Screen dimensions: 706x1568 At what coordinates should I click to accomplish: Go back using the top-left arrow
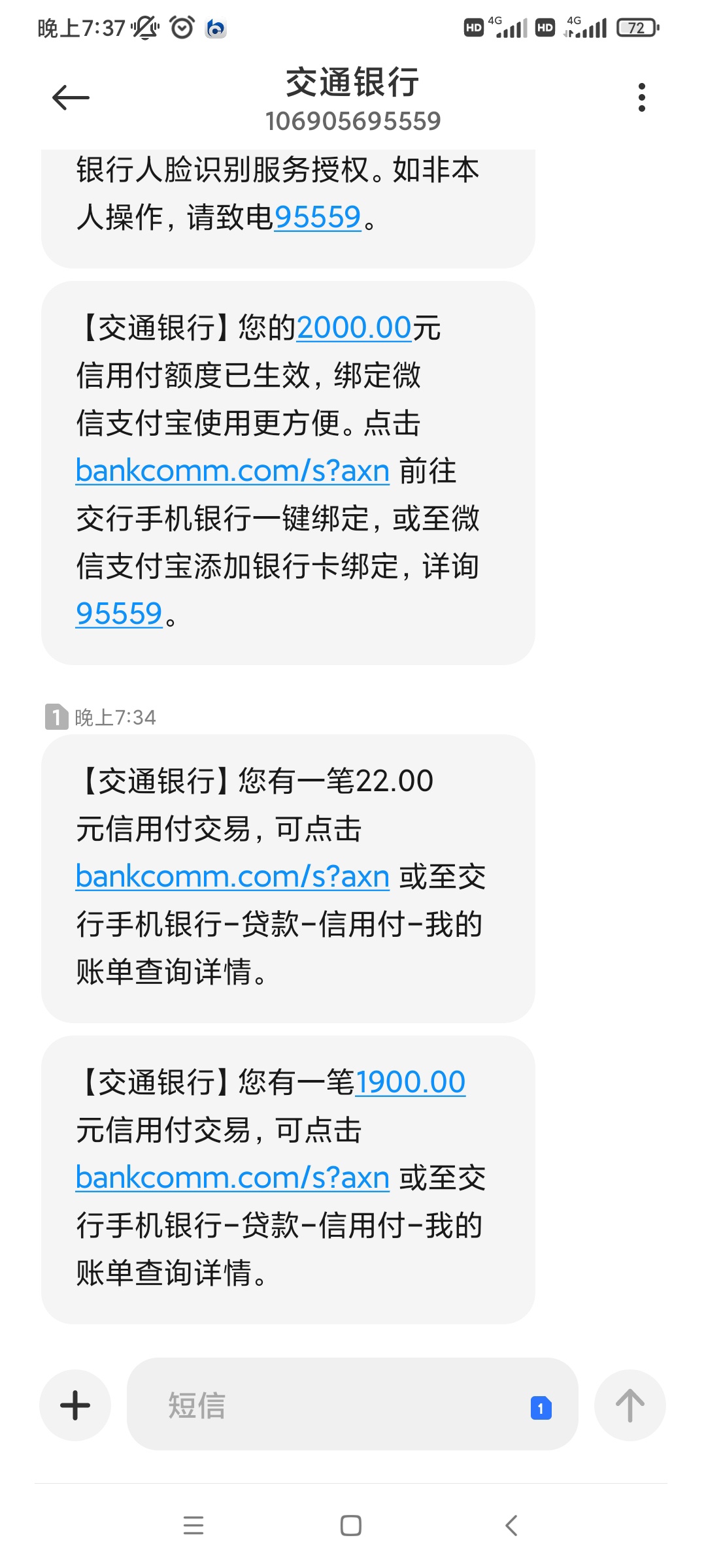[71, 98]
